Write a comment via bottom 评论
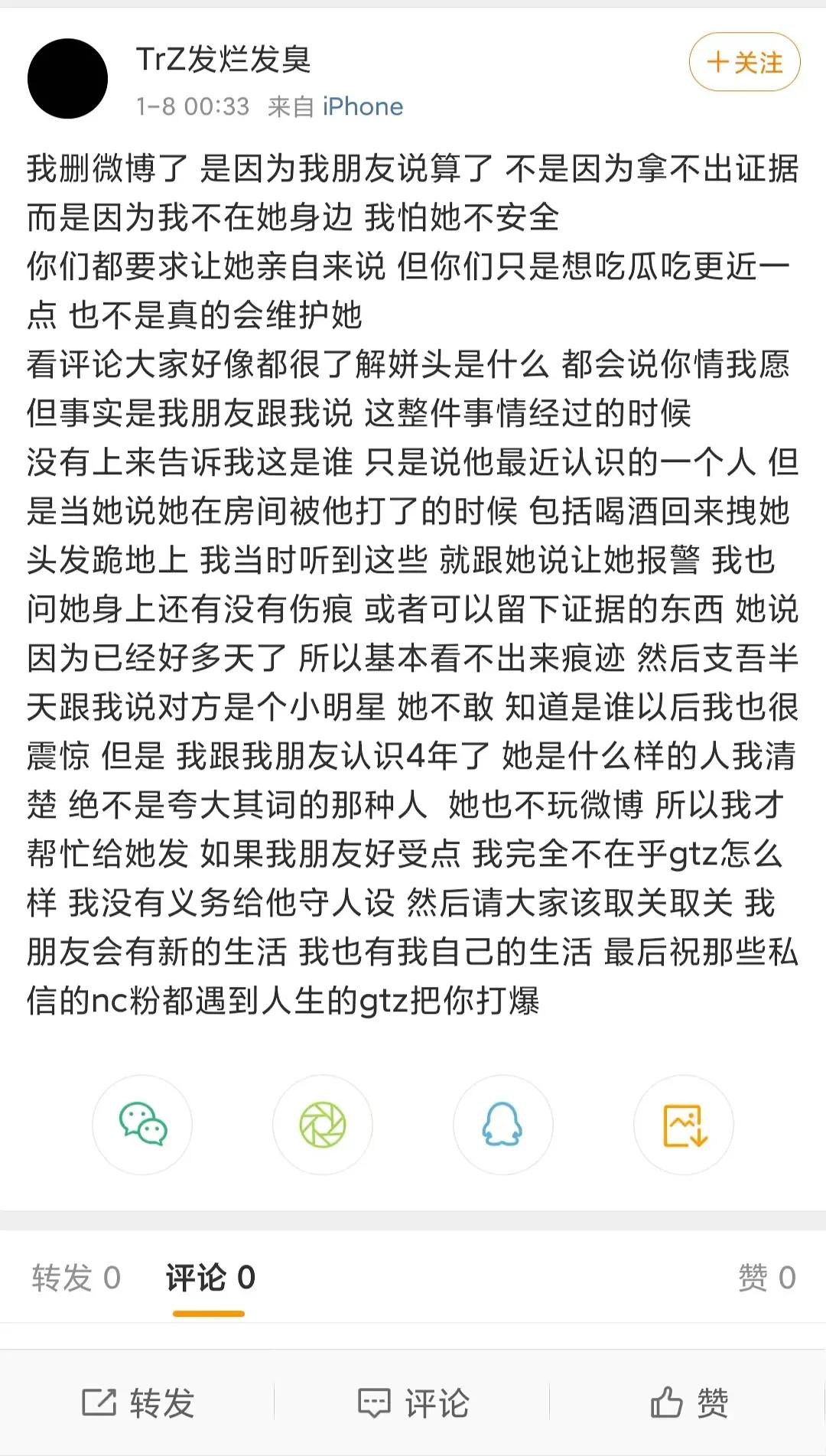The image size is (826, 1456). 413,1402
